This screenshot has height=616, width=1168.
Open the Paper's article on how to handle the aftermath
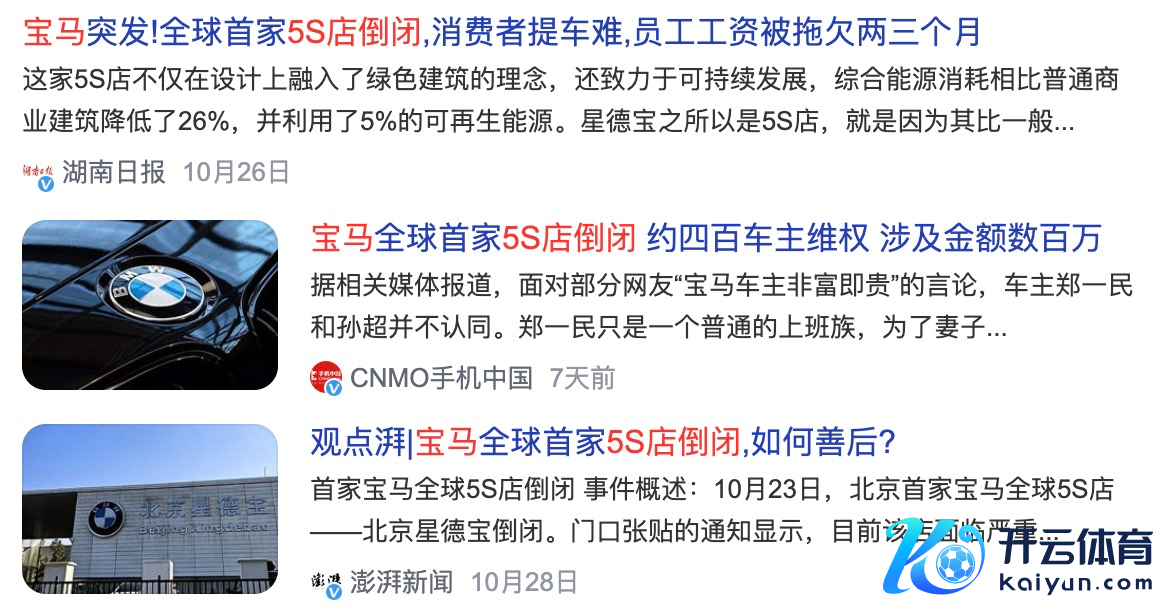(x=603, y=441)
